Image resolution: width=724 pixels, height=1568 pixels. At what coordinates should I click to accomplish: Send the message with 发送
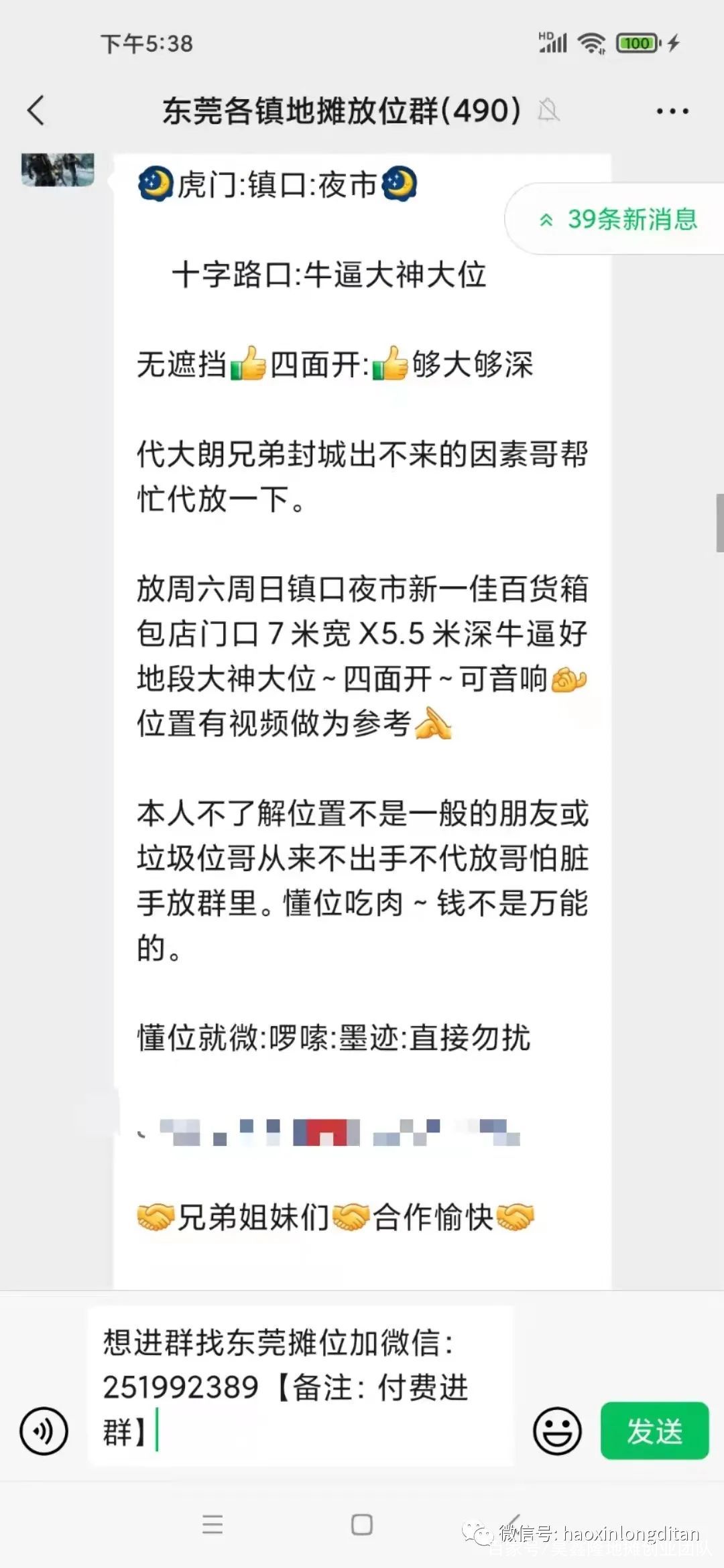coord(654,1431)
